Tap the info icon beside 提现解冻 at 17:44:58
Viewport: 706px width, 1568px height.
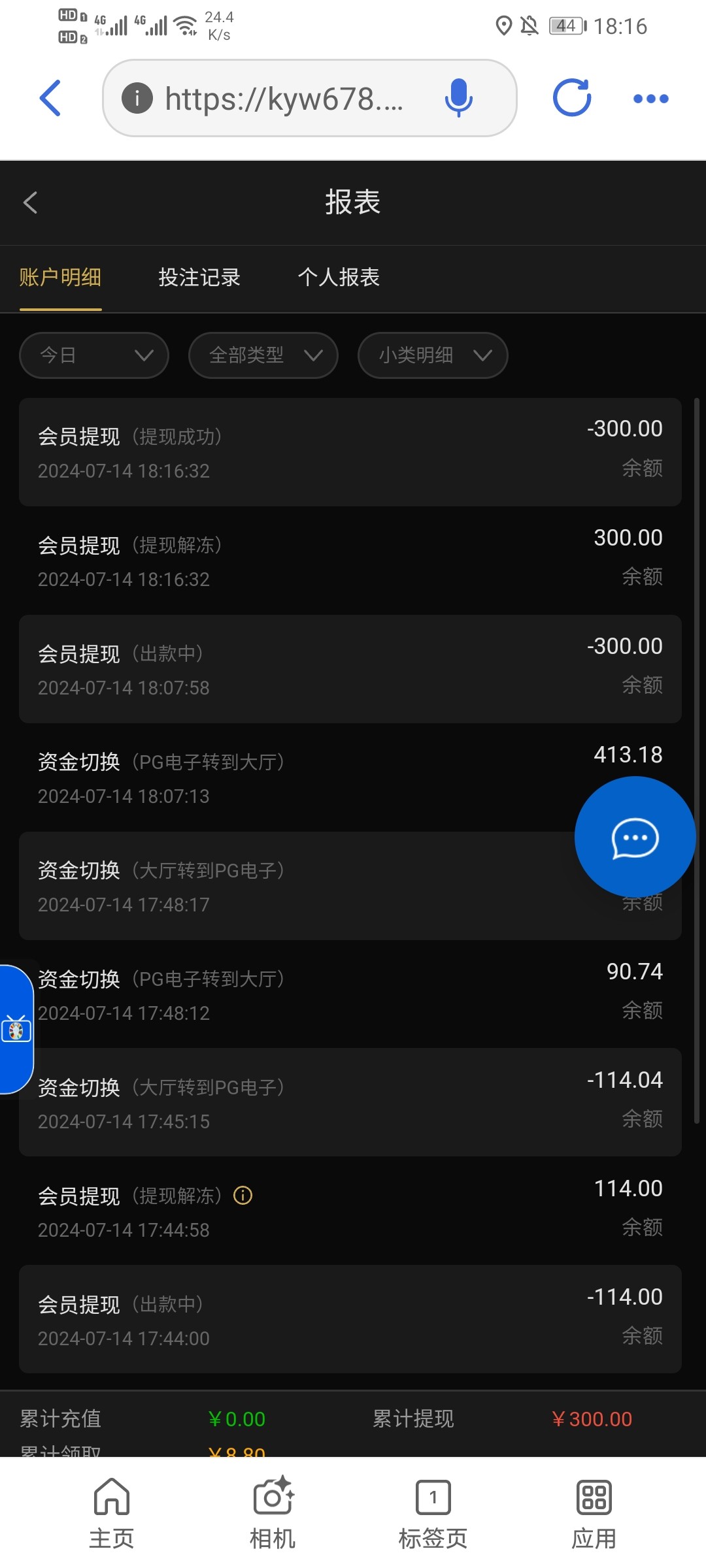(x=243, y=1196)
